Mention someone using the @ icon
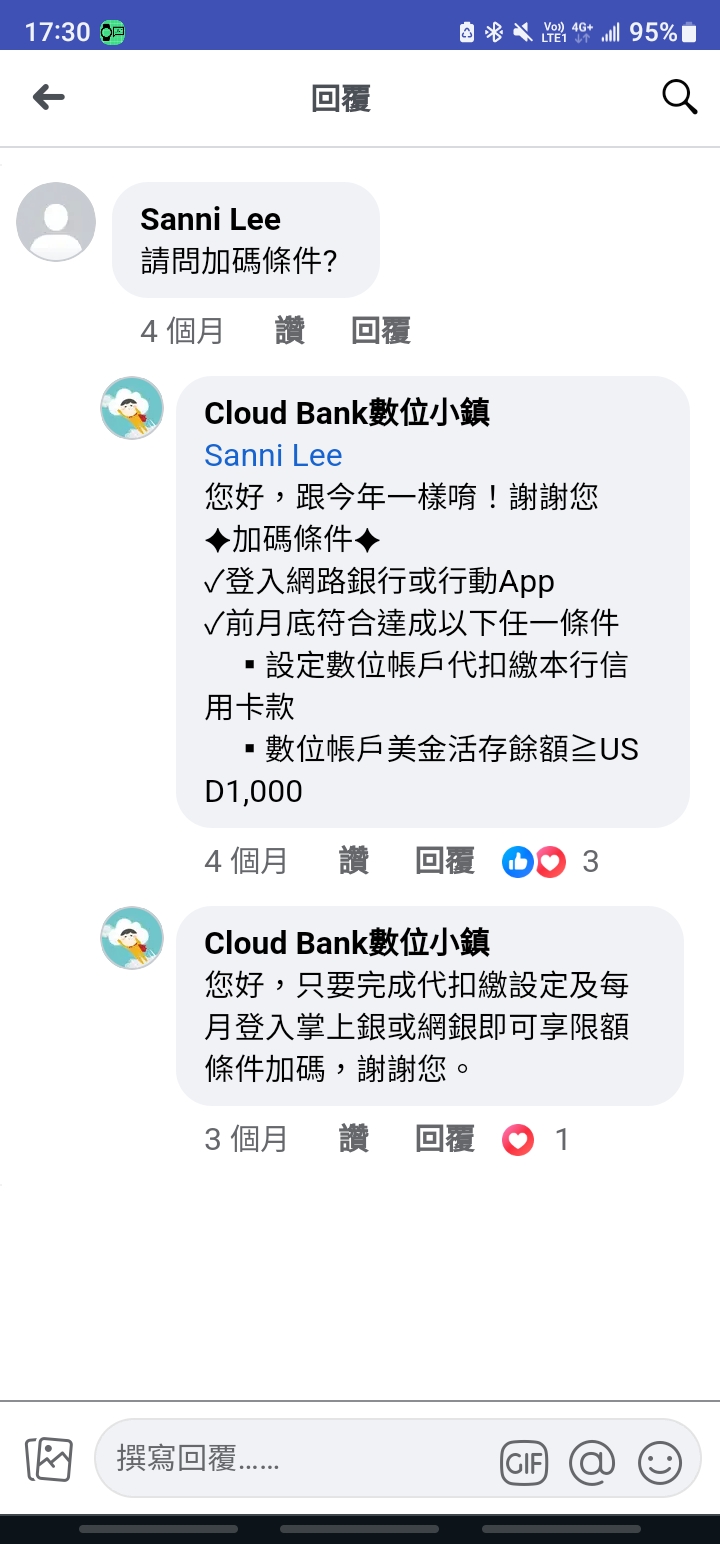 592,1464
